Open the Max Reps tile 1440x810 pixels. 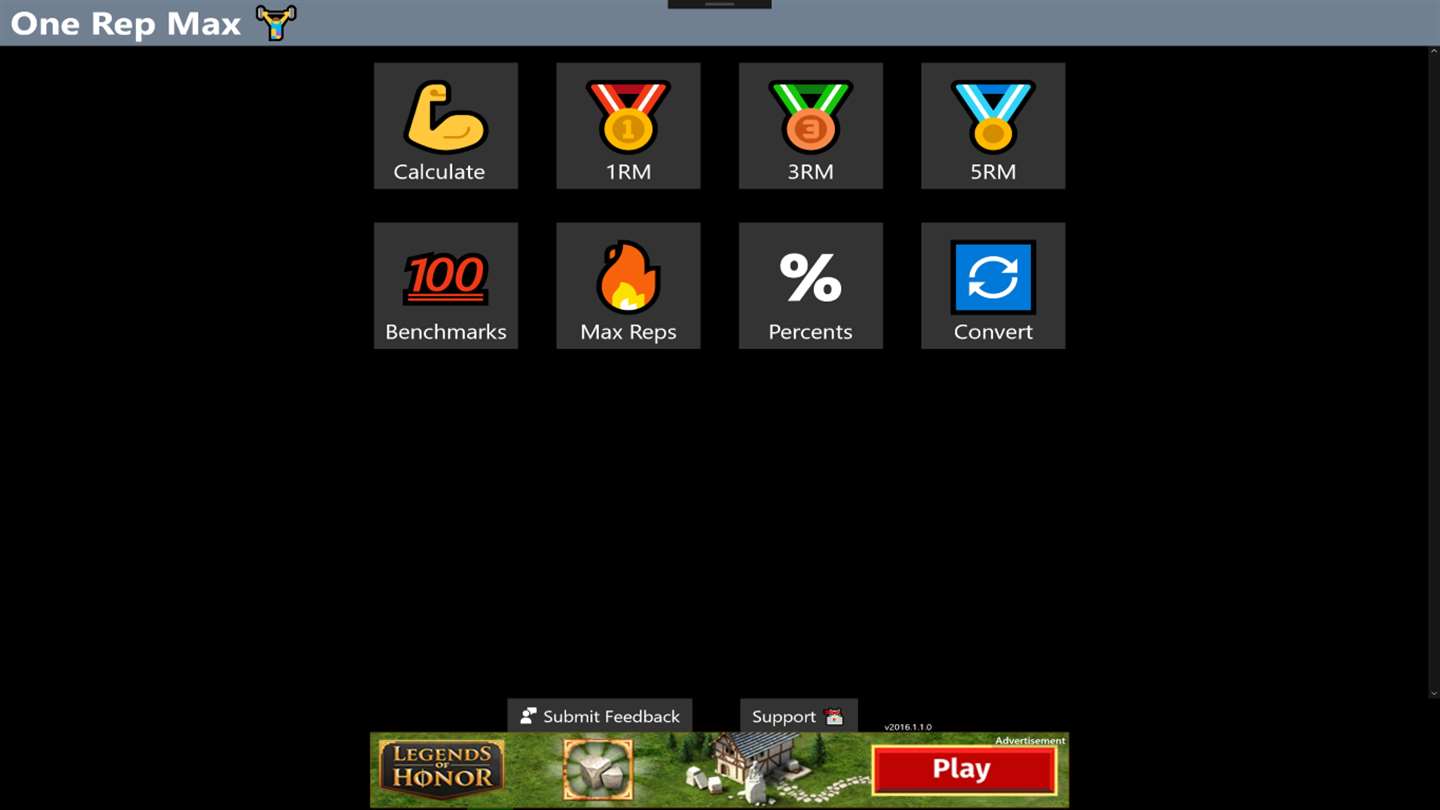628,286
